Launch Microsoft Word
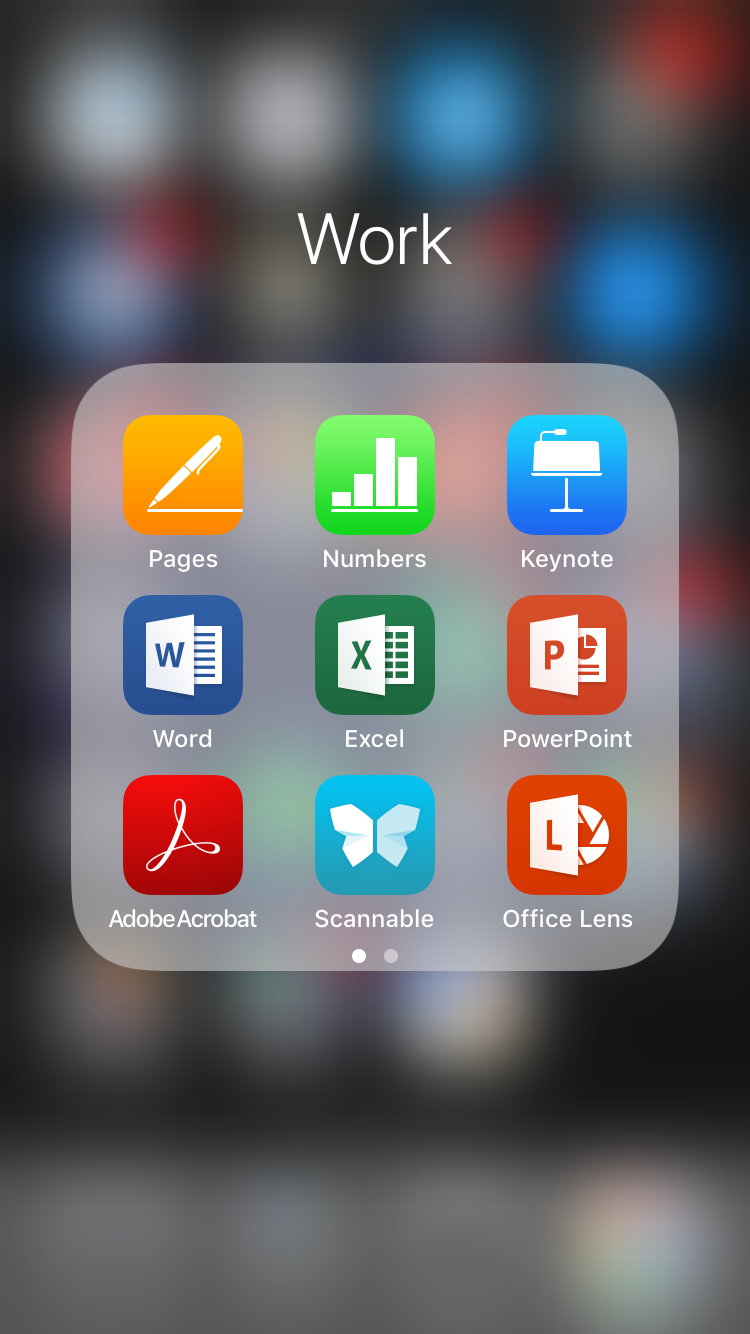750x1334 pixels. [x=183, y=655]
